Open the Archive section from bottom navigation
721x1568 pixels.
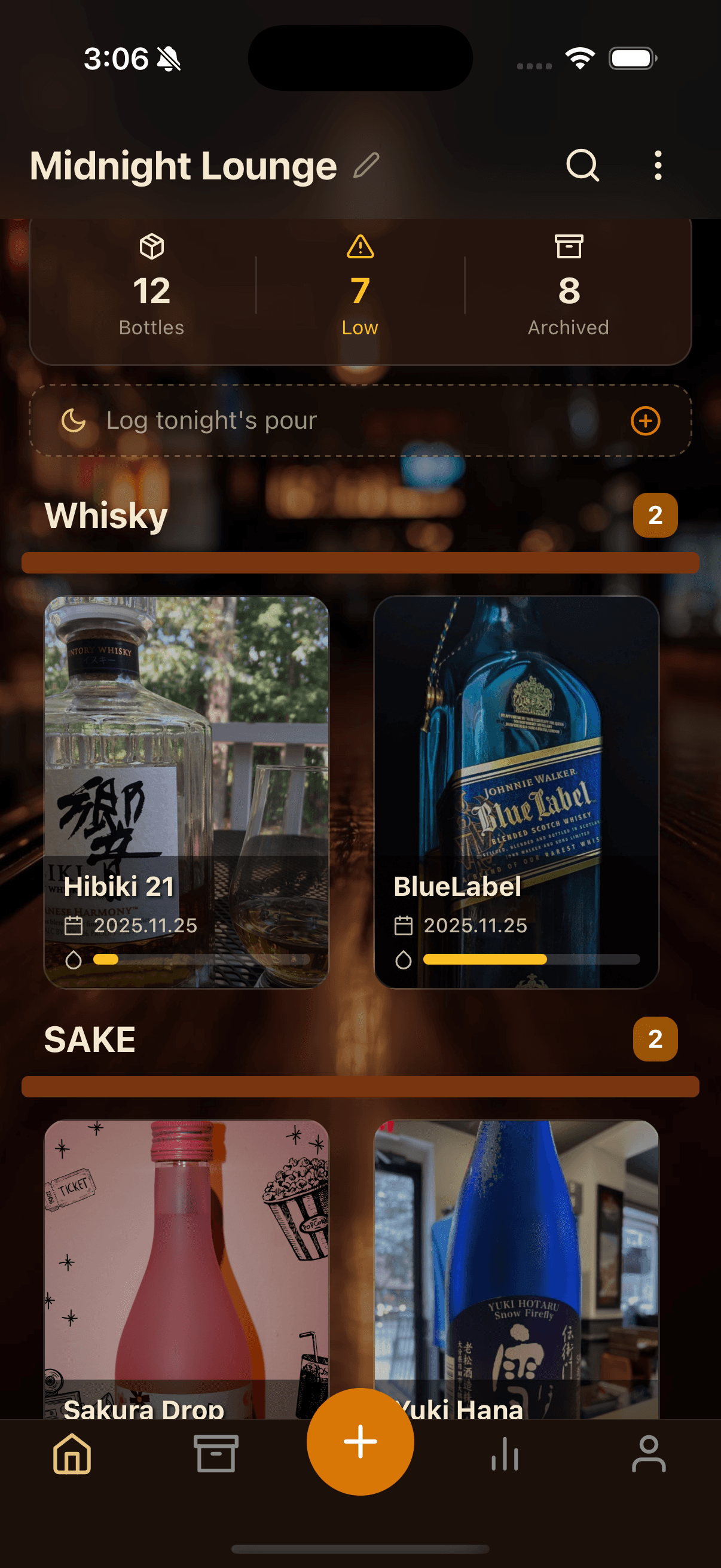[216, 1455]
